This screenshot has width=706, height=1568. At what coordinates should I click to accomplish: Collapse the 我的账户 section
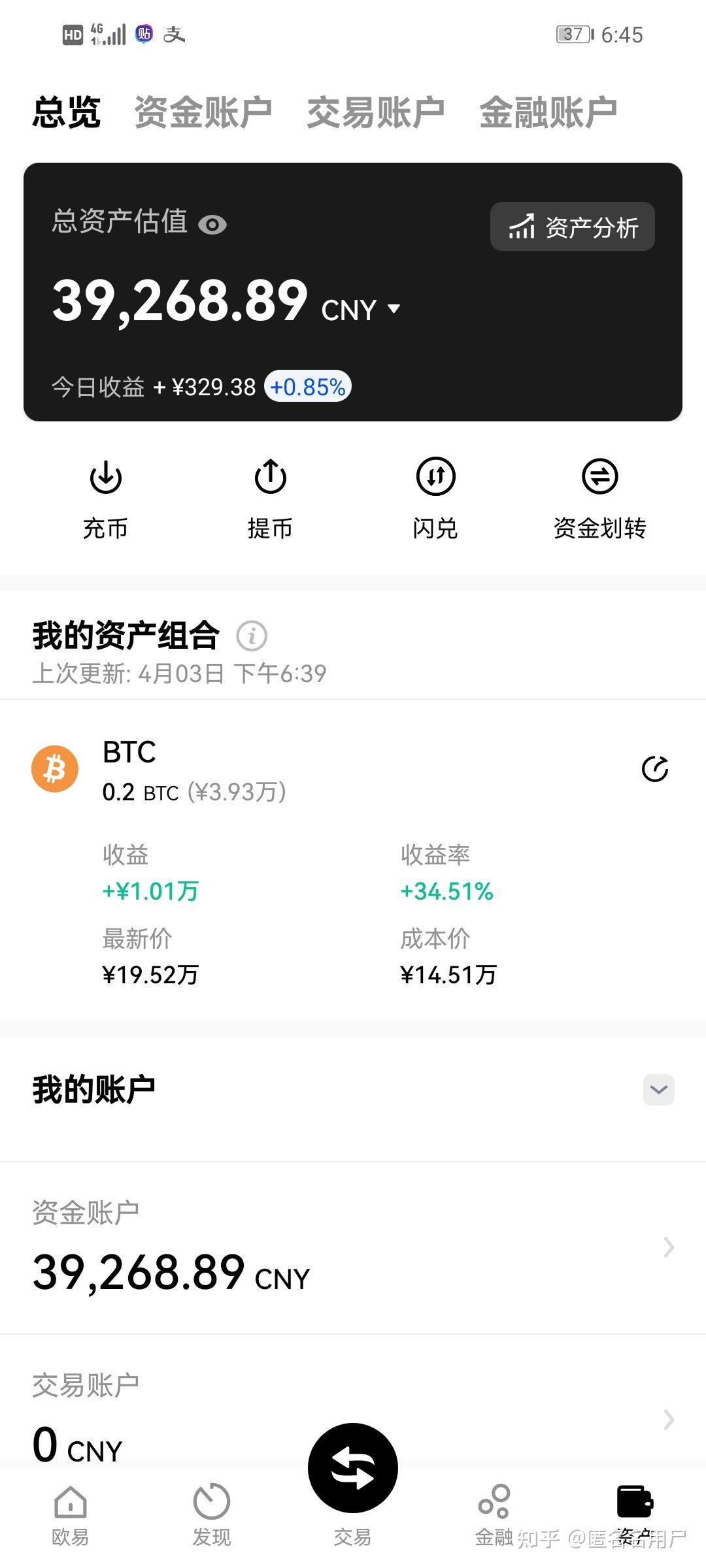tap(658, 1089)
